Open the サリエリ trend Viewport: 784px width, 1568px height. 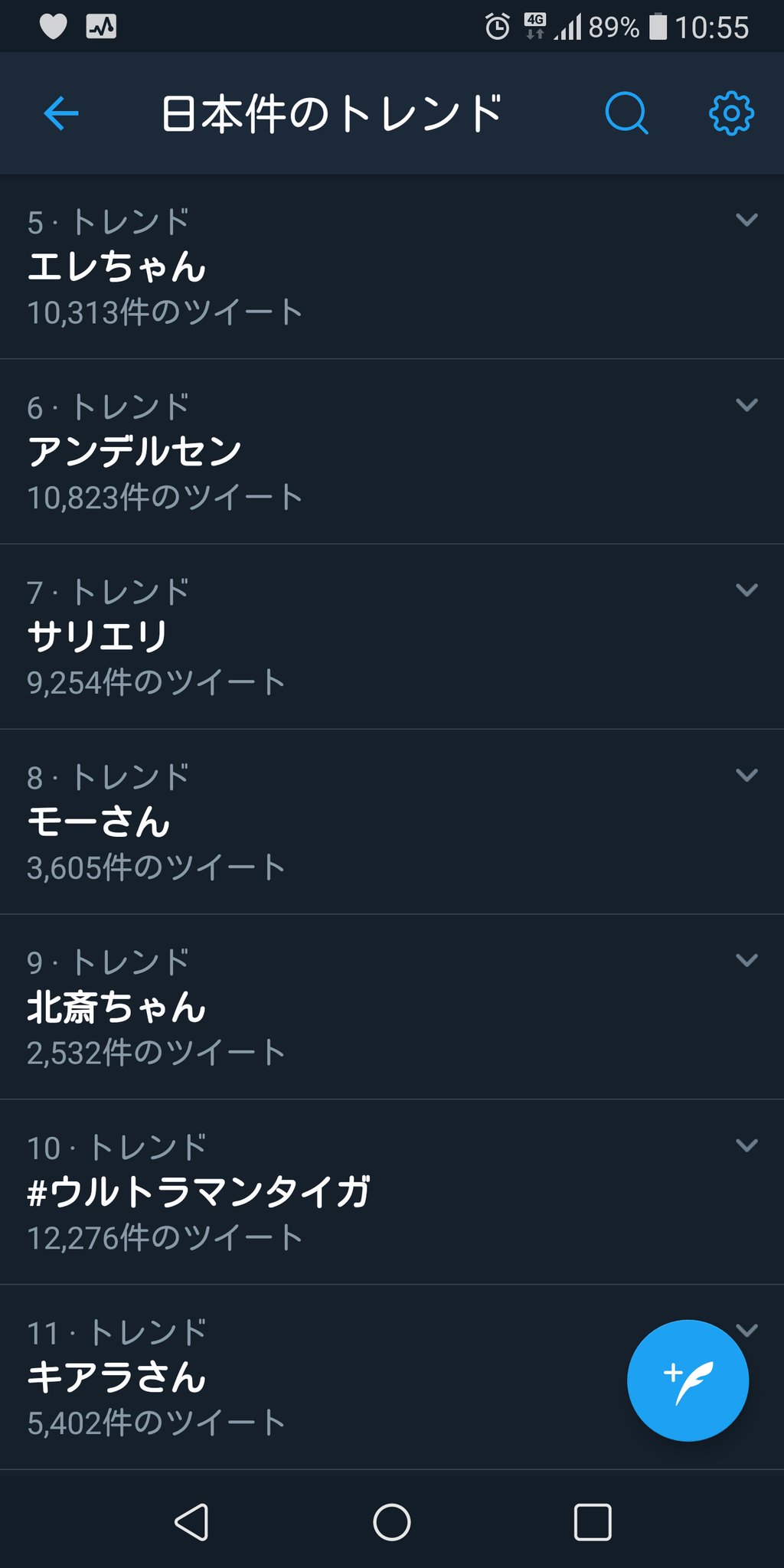click(x=392, y=637)
